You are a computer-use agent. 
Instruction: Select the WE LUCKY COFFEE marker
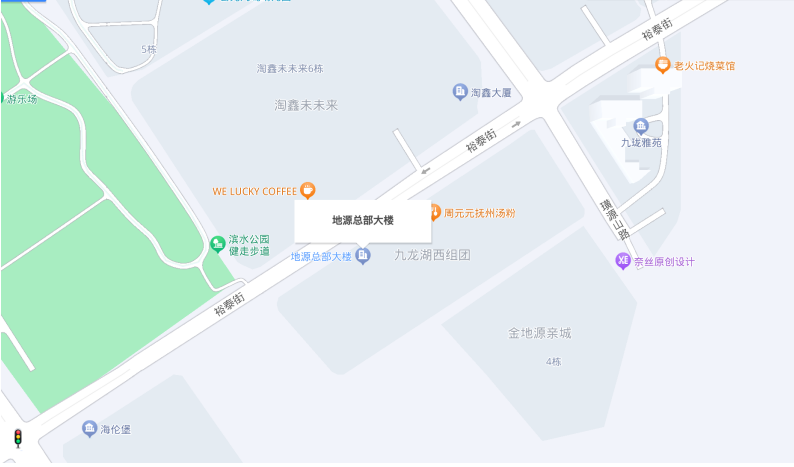pos(308,189)
